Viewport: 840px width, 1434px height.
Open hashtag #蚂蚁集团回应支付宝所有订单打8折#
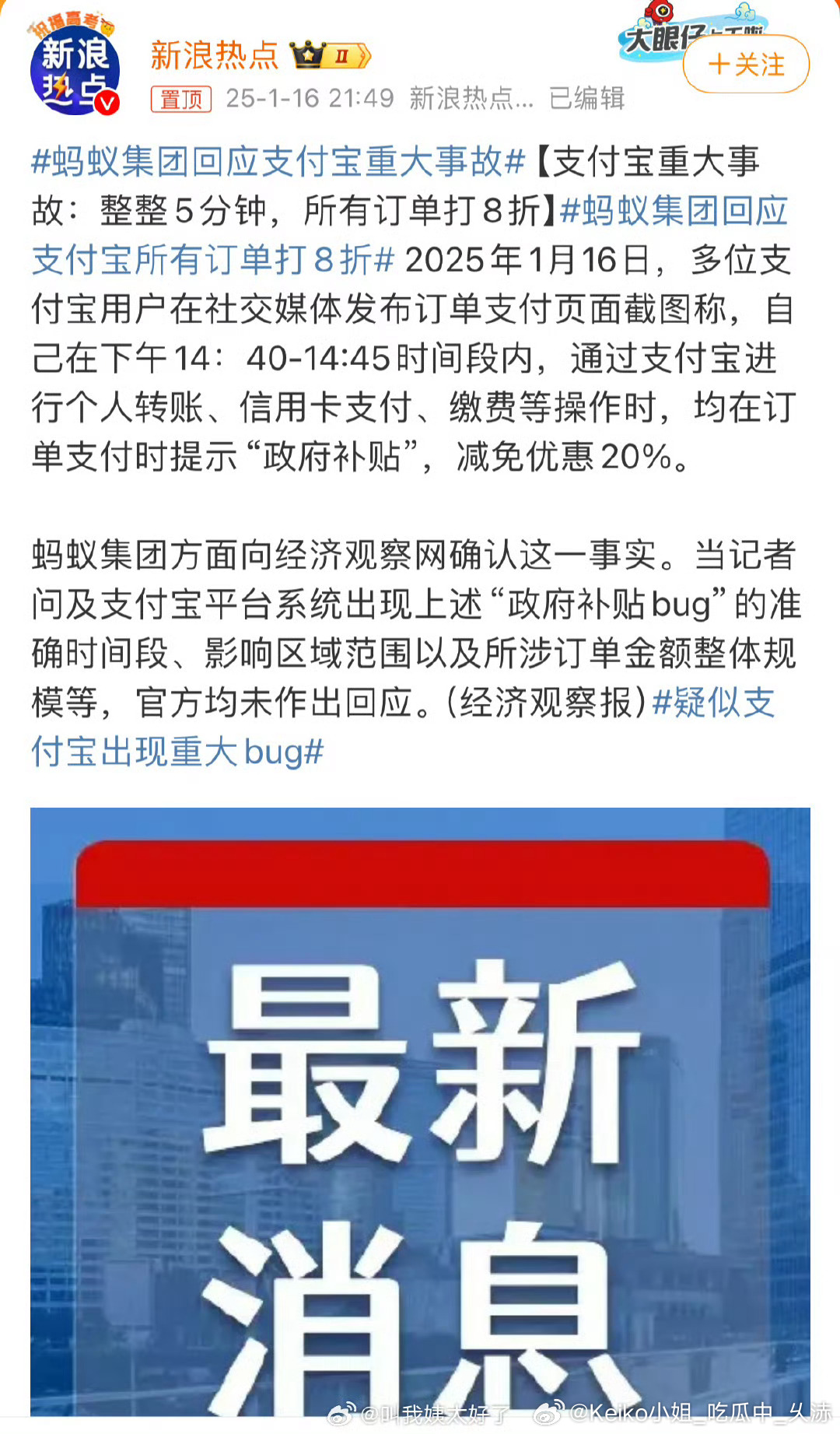410,235
